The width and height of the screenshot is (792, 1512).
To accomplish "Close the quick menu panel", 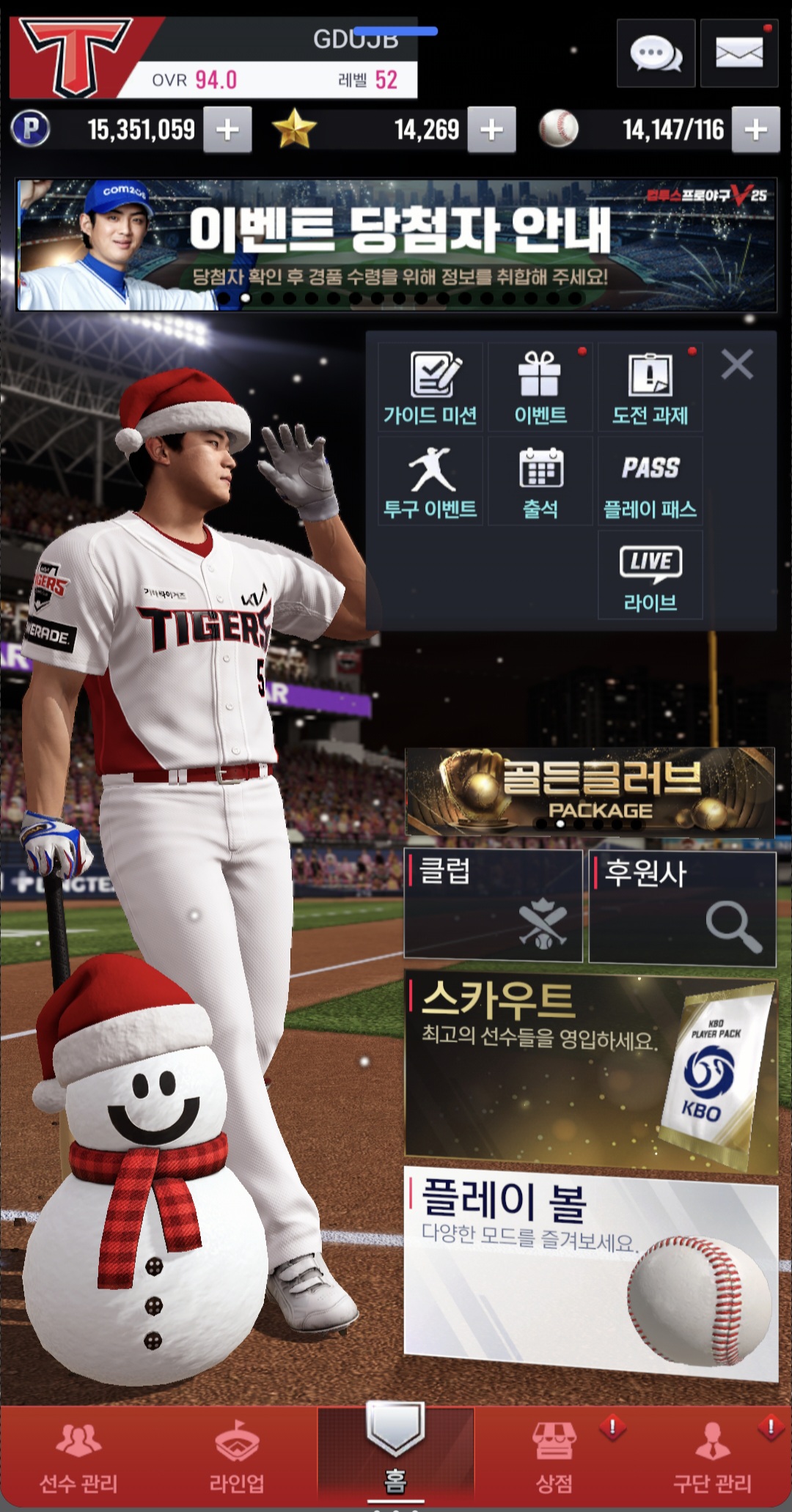I will point(737,364).
